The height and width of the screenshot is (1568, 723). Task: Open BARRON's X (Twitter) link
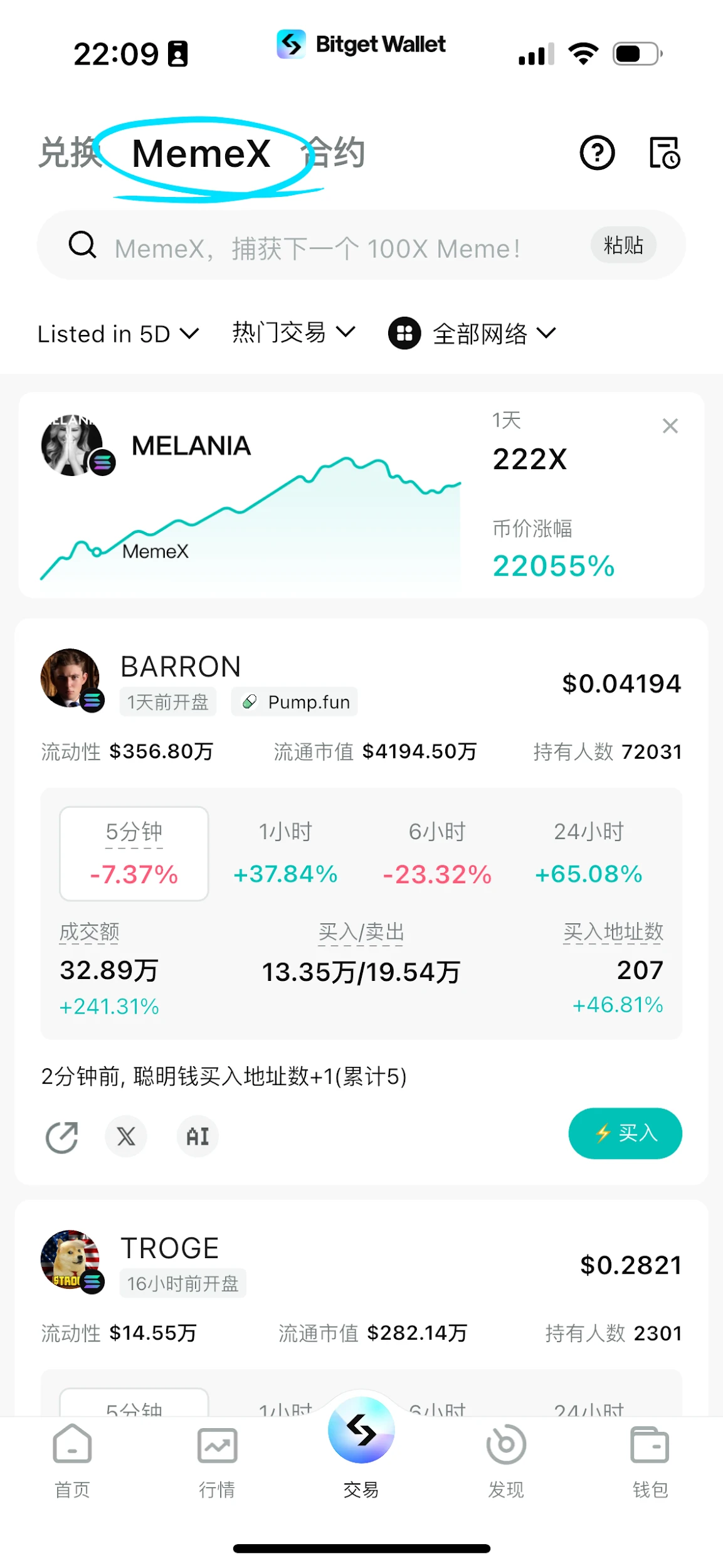[x=126, y=1136]
